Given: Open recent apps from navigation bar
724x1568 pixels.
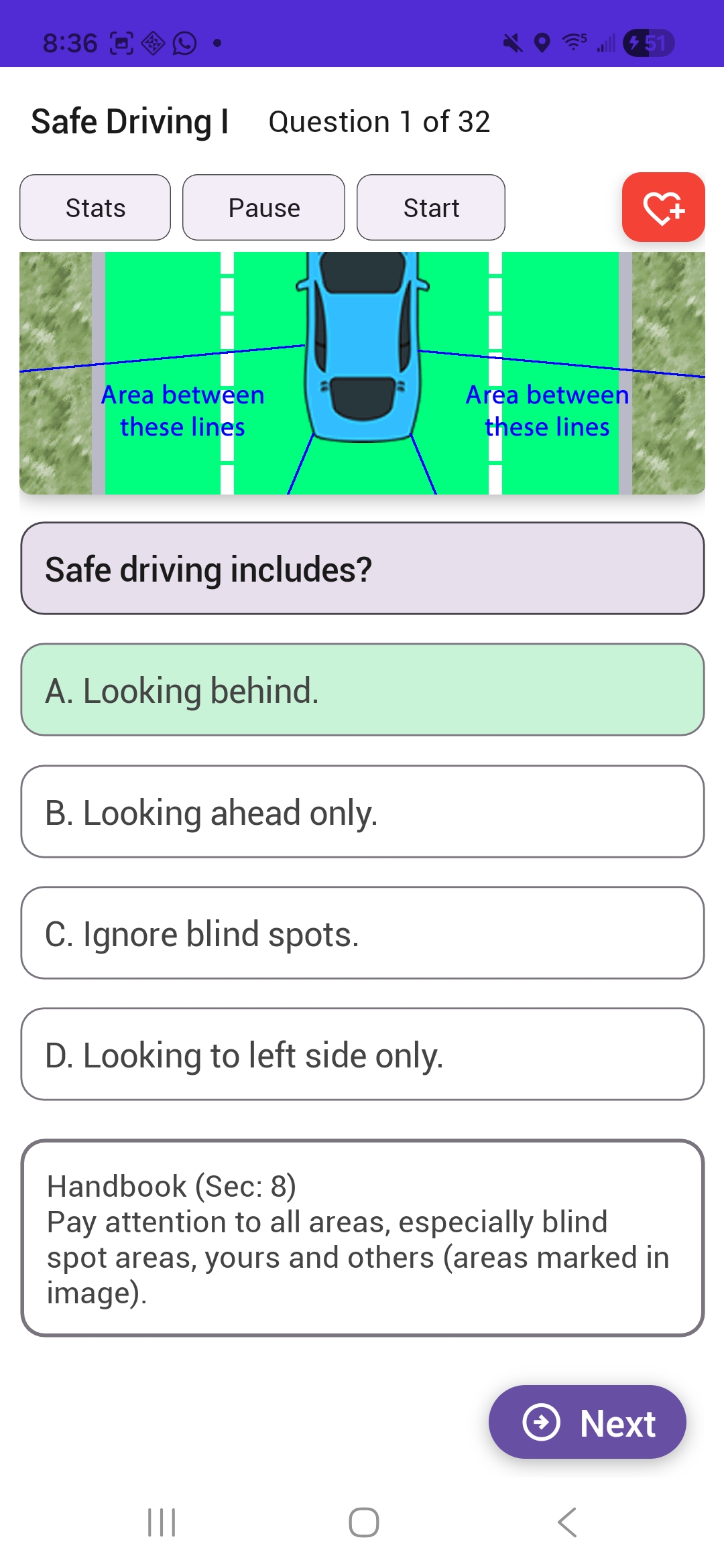Looking at the screenshot, I should click(x=162, y=1522).
